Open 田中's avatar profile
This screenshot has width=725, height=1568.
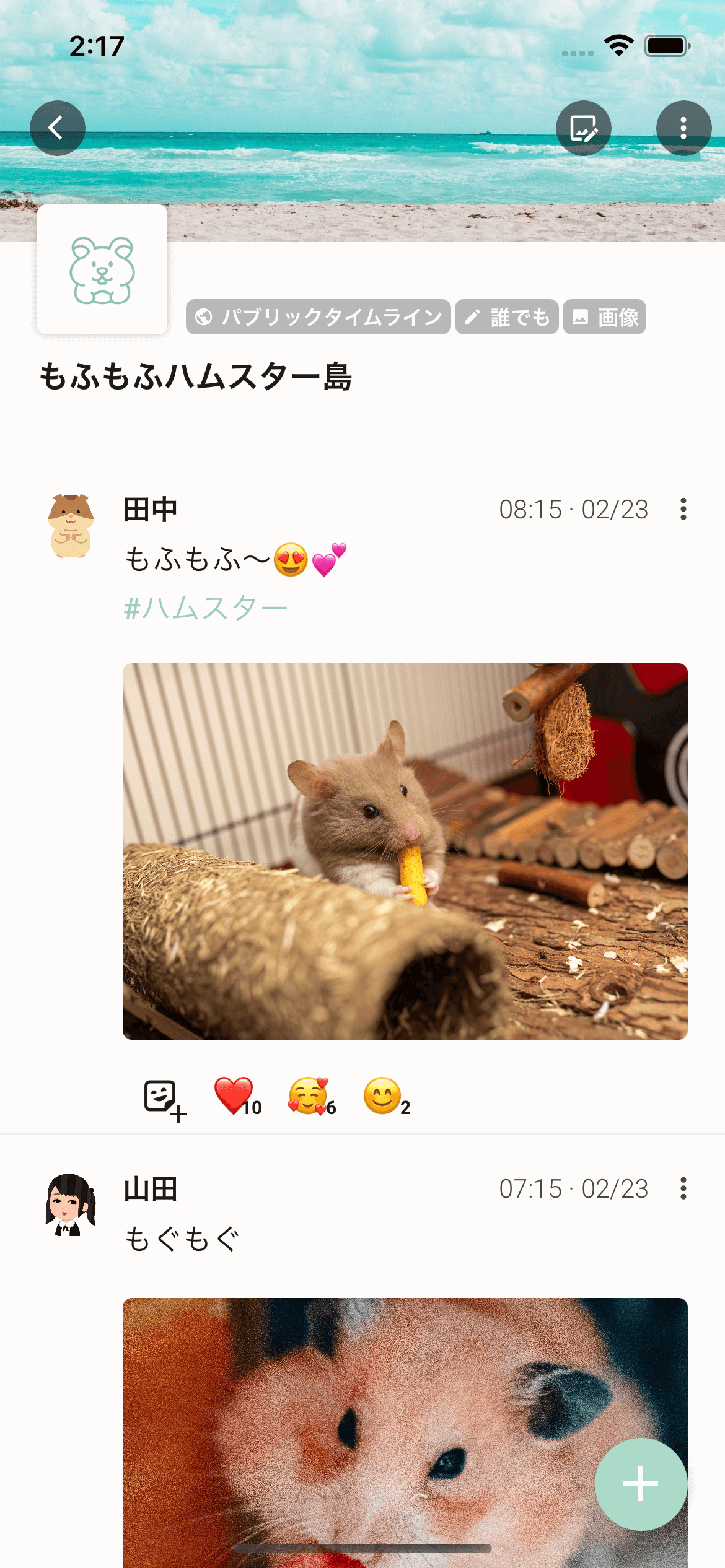[71, 526]
